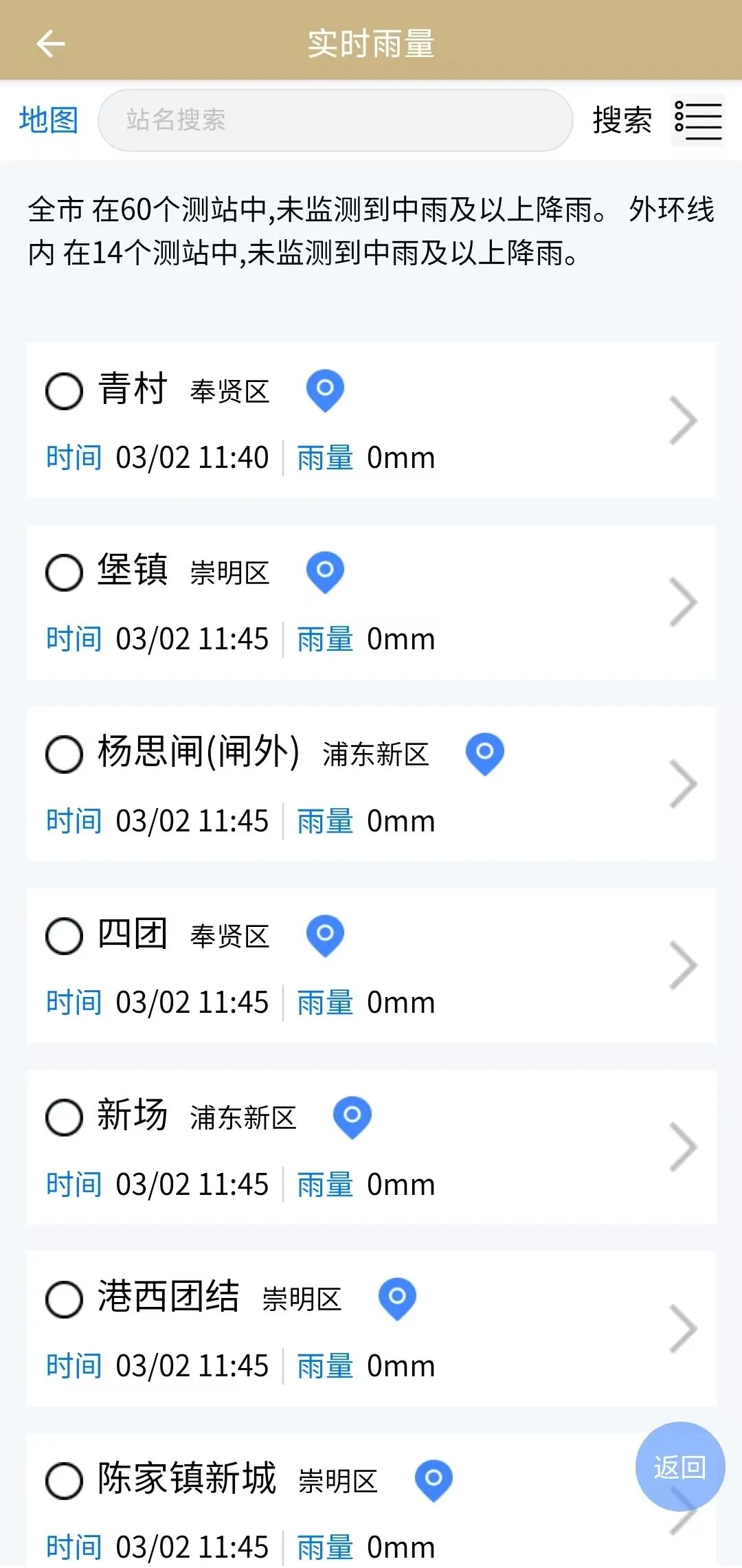Select the radio button for 堡镇

[x=64, y=572]
